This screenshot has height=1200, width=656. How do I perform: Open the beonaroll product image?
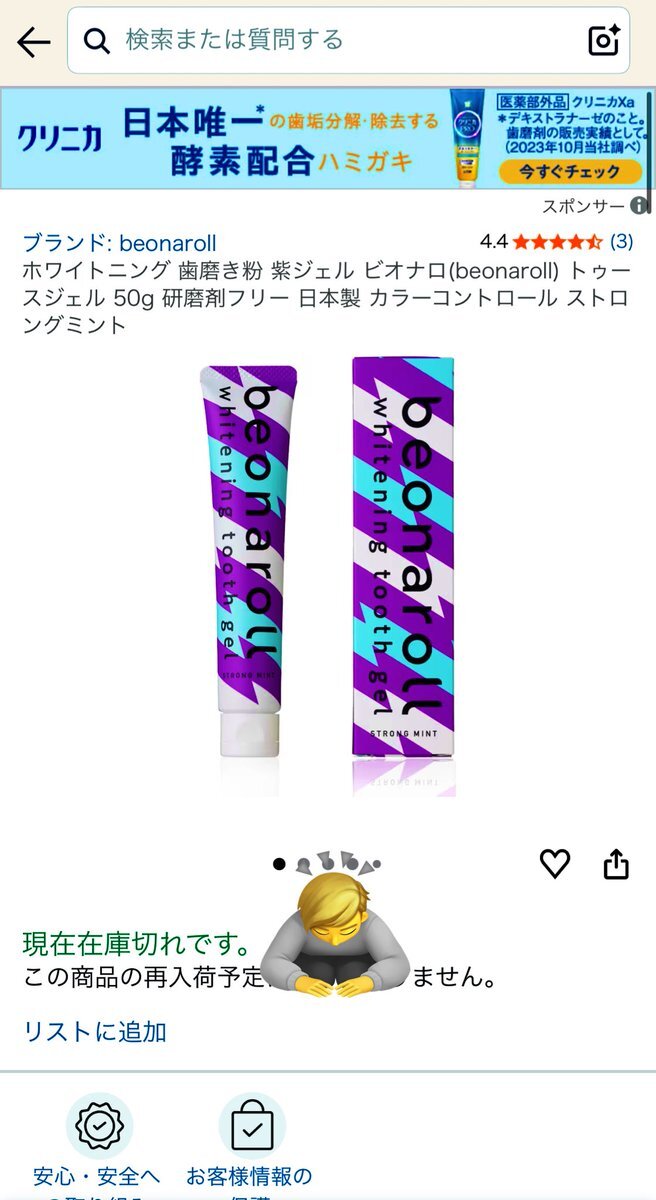(x=328, y=570)
